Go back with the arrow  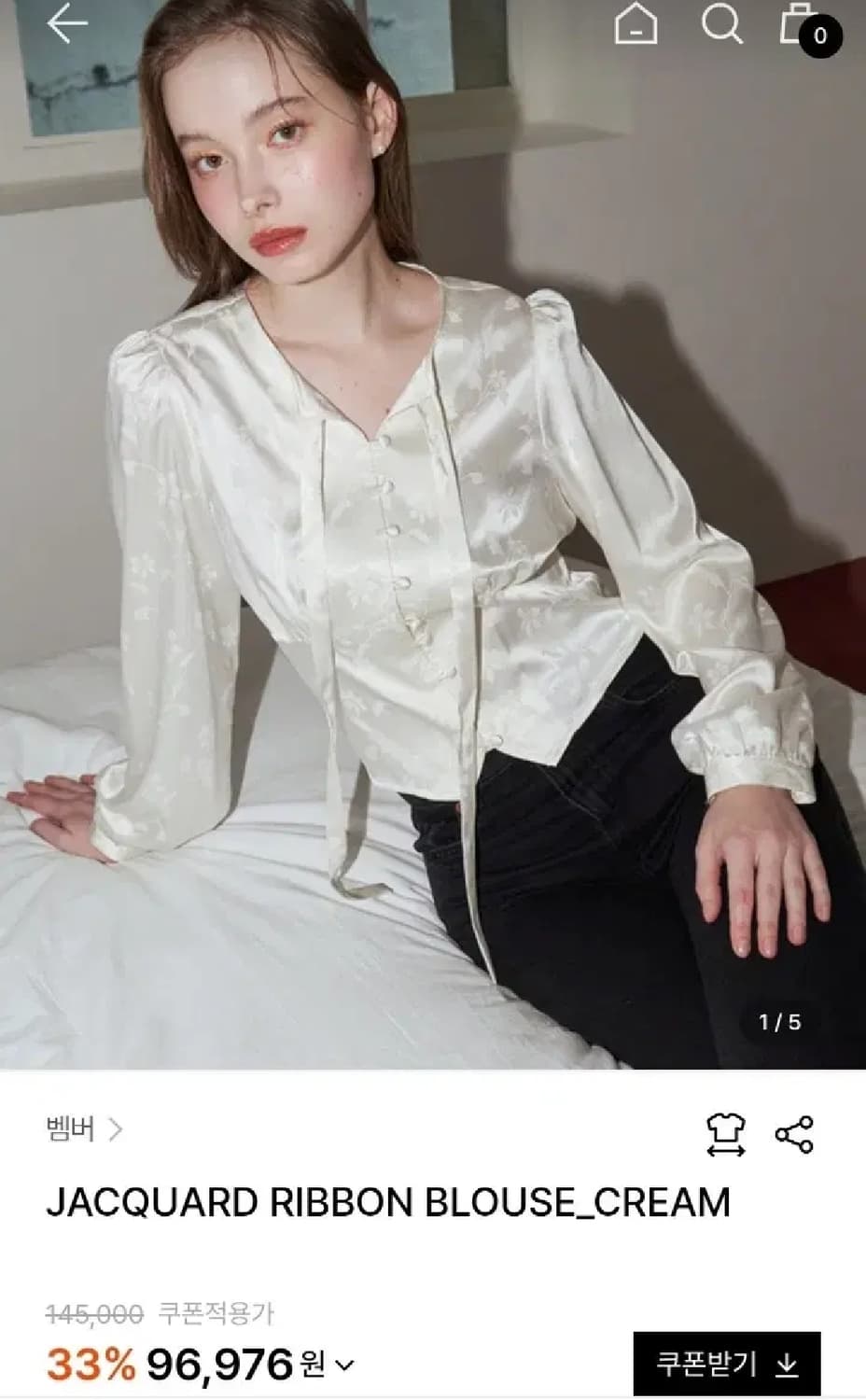pyautogui.click(x=67, y=23)
